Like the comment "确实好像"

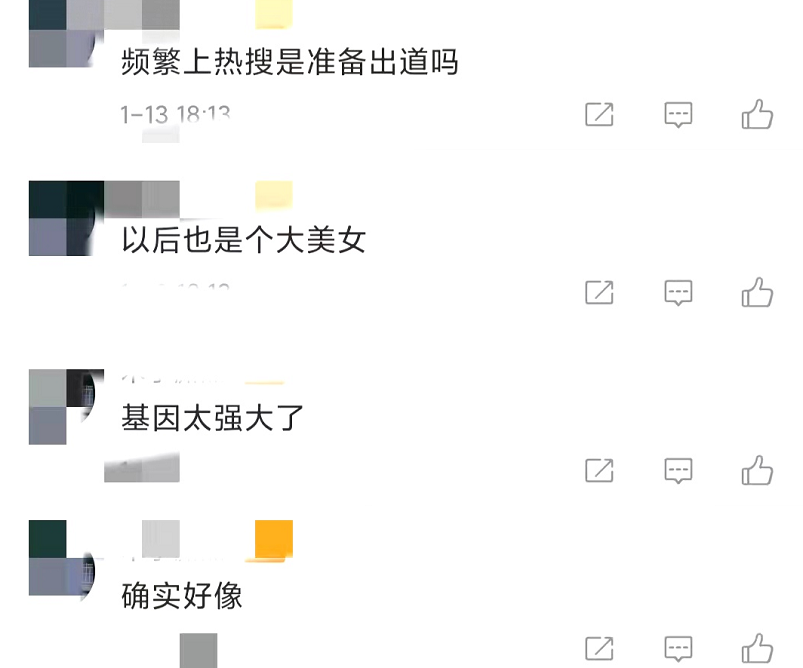pyautogui.click(x=757, y=647)
